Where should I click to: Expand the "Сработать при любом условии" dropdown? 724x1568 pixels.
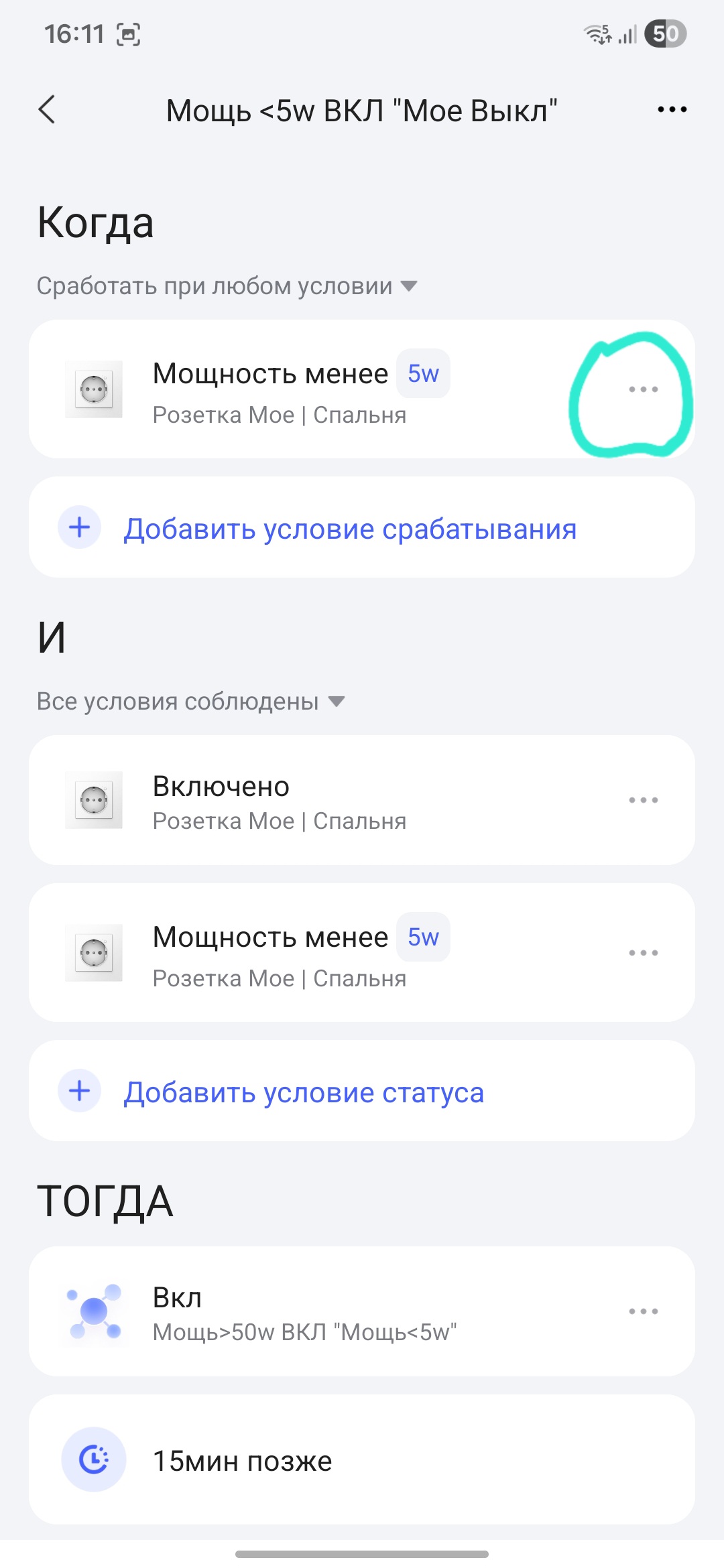227,286
